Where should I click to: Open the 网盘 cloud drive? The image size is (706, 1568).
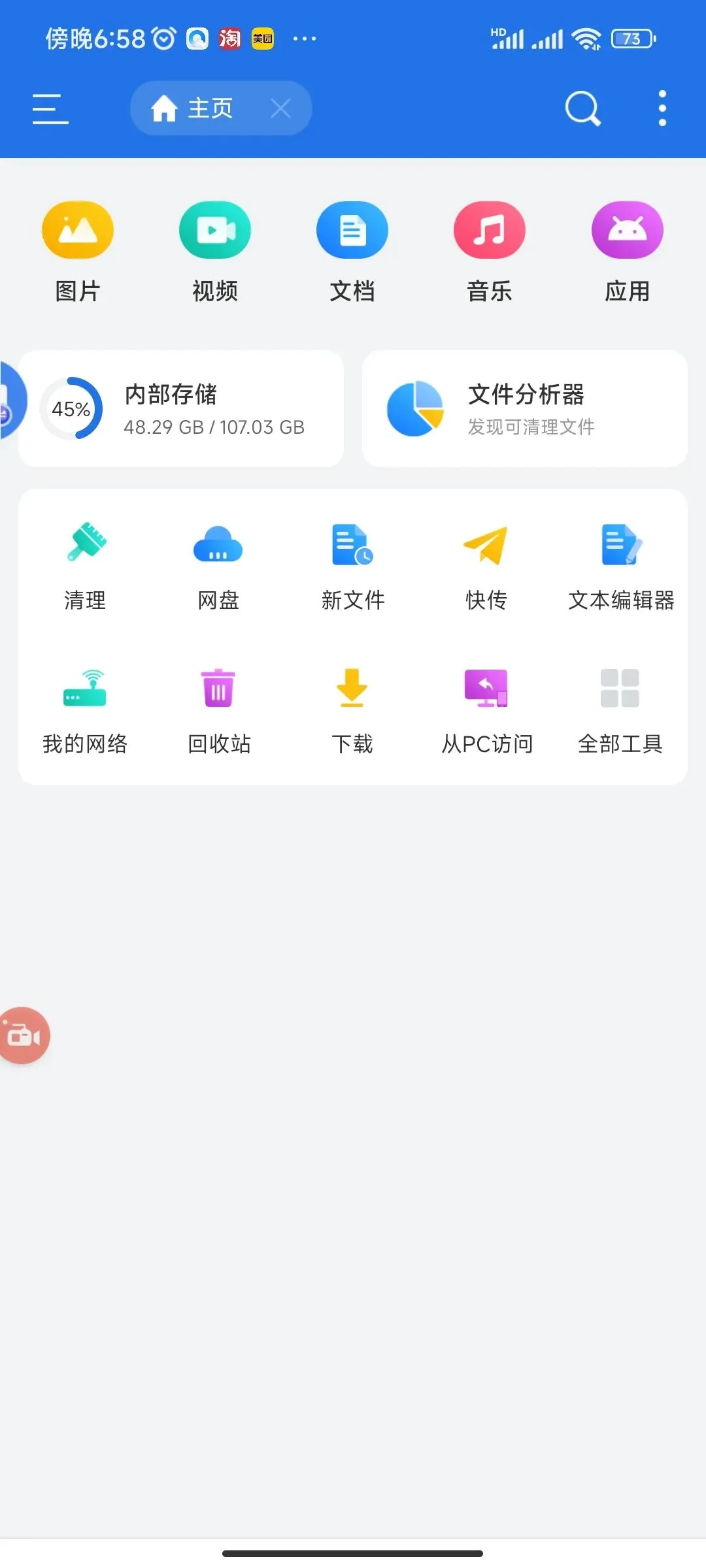pos(218,566)
